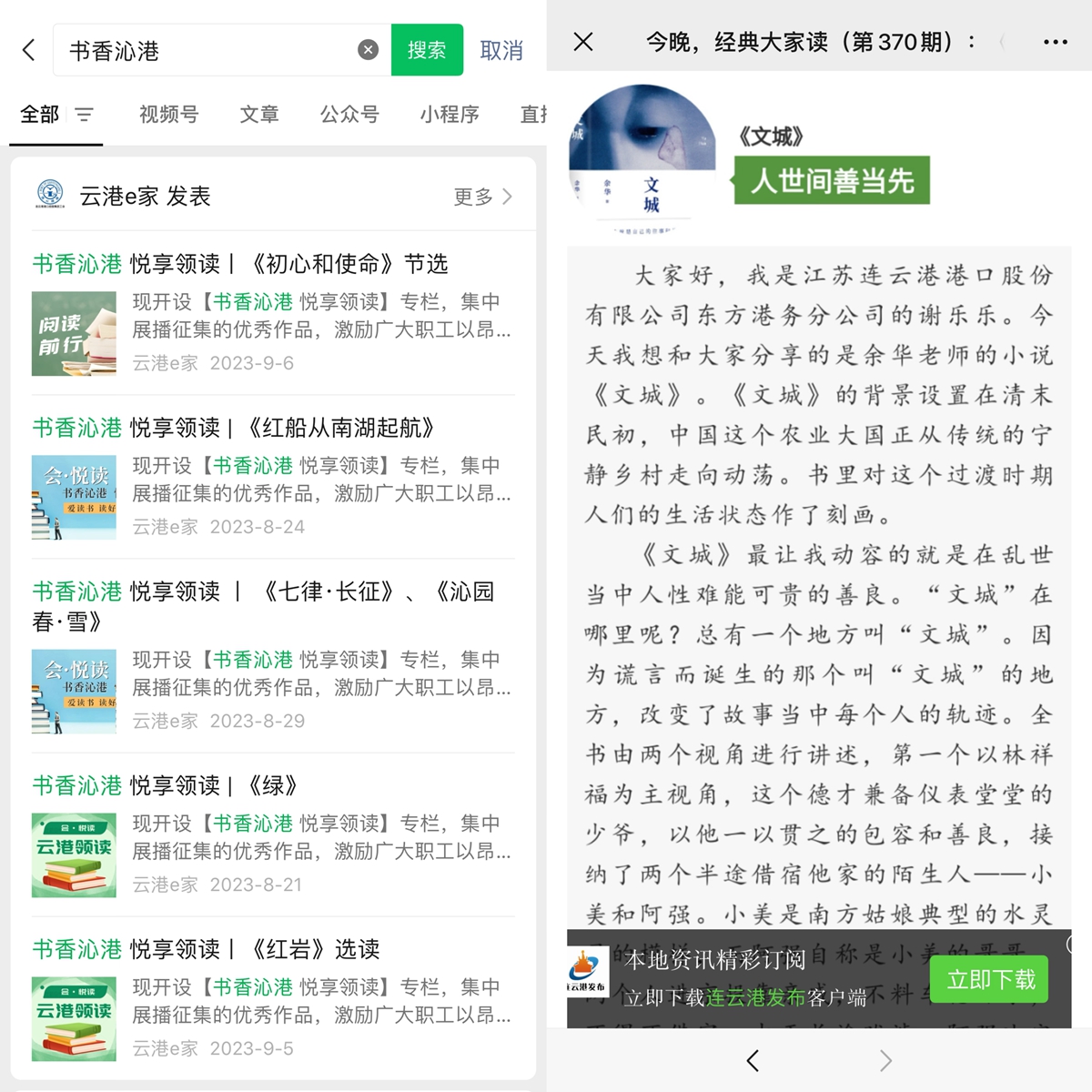This screenshot has height=1092, width=1092.
Task: Tap 立即下载 on the 连云港发布 banner
Action: click(x=990, y=979)
